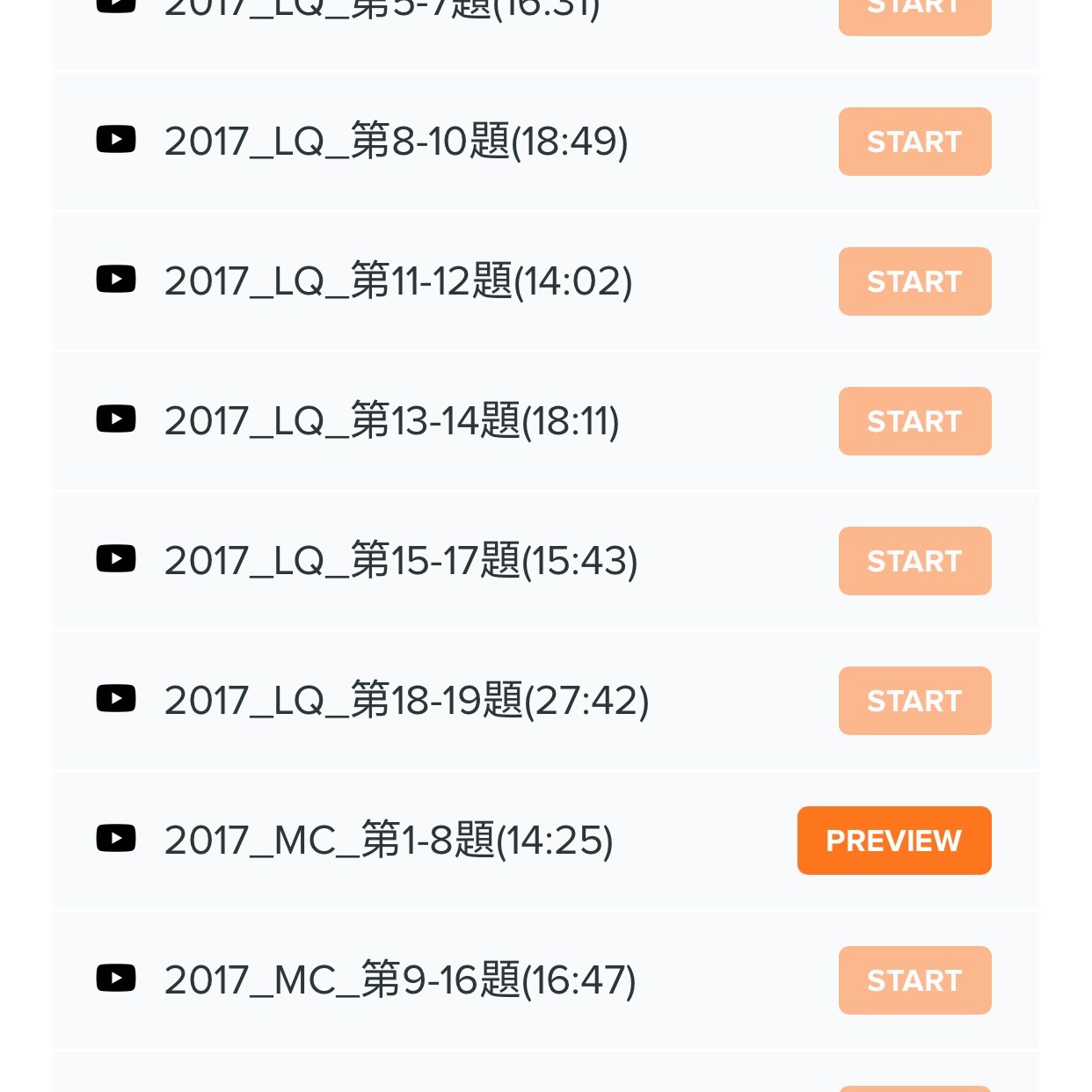1092x1092 pixels.
Task: Select the 2017_LQ_第13-14題(18:11) lesson row
Action: 391,421
